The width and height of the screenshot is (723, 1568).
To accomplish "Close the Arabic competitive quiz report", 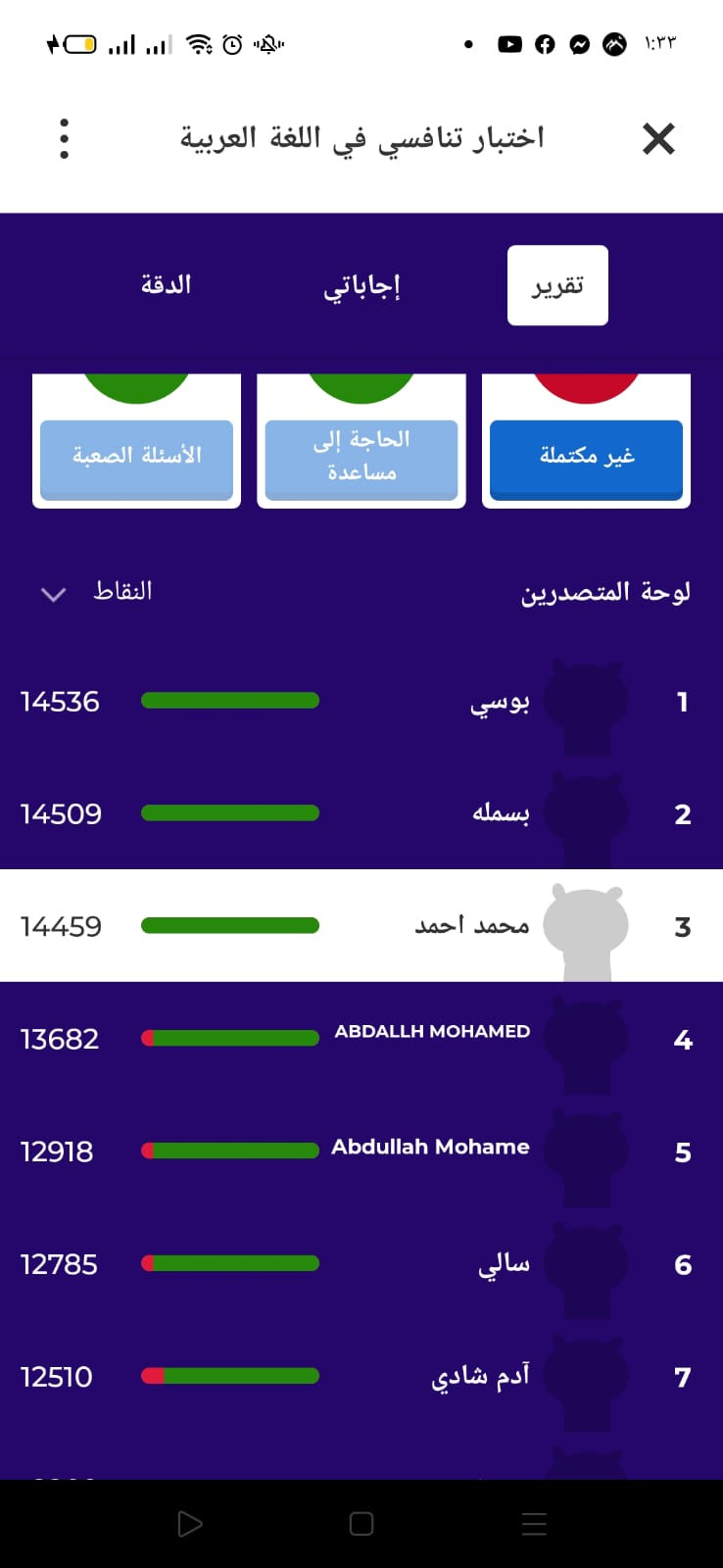I will tap(658, 139).
